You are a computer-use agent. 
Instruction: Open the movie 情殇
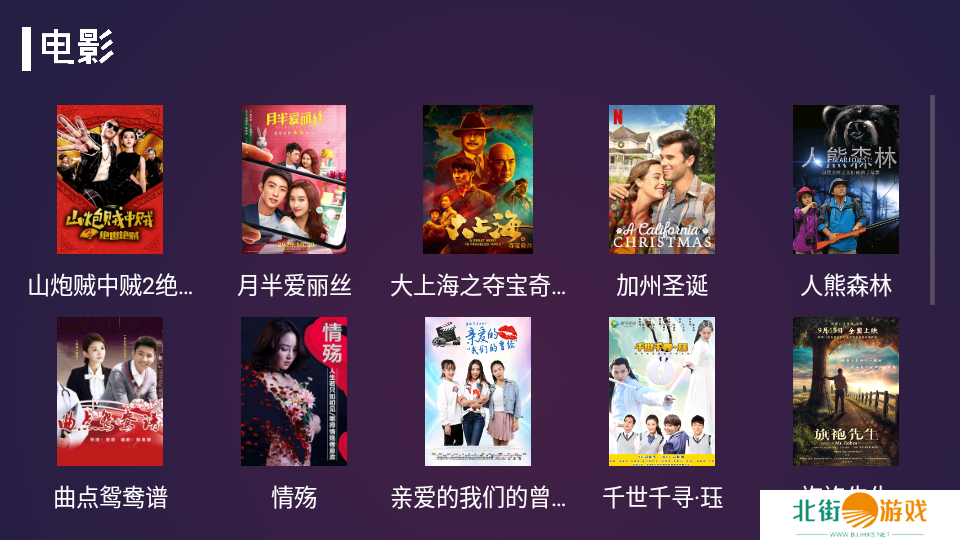[294, 392]
